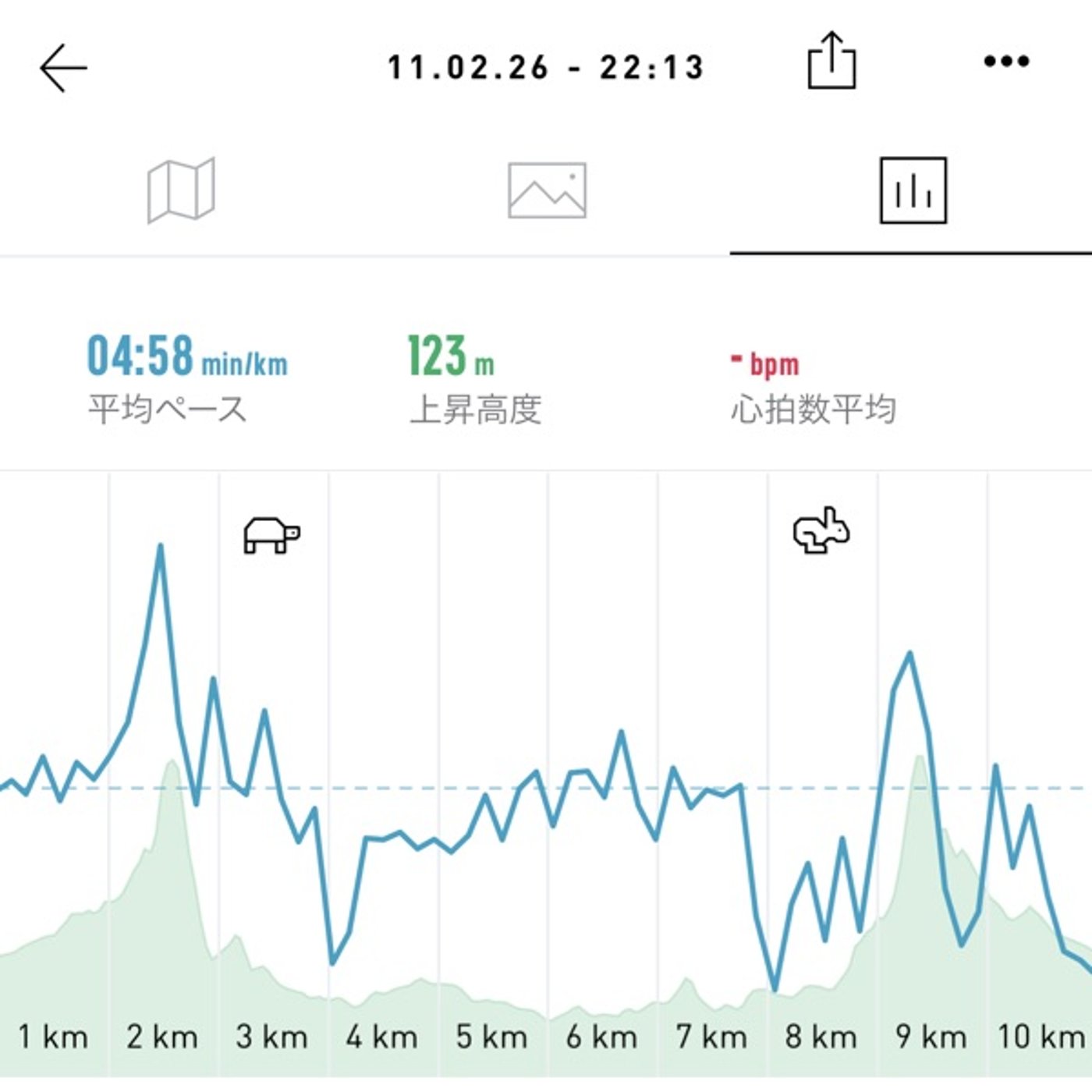This screenshot has height=1092, width=1092.
Task: Share this run activity
Action: coord(831,61)
